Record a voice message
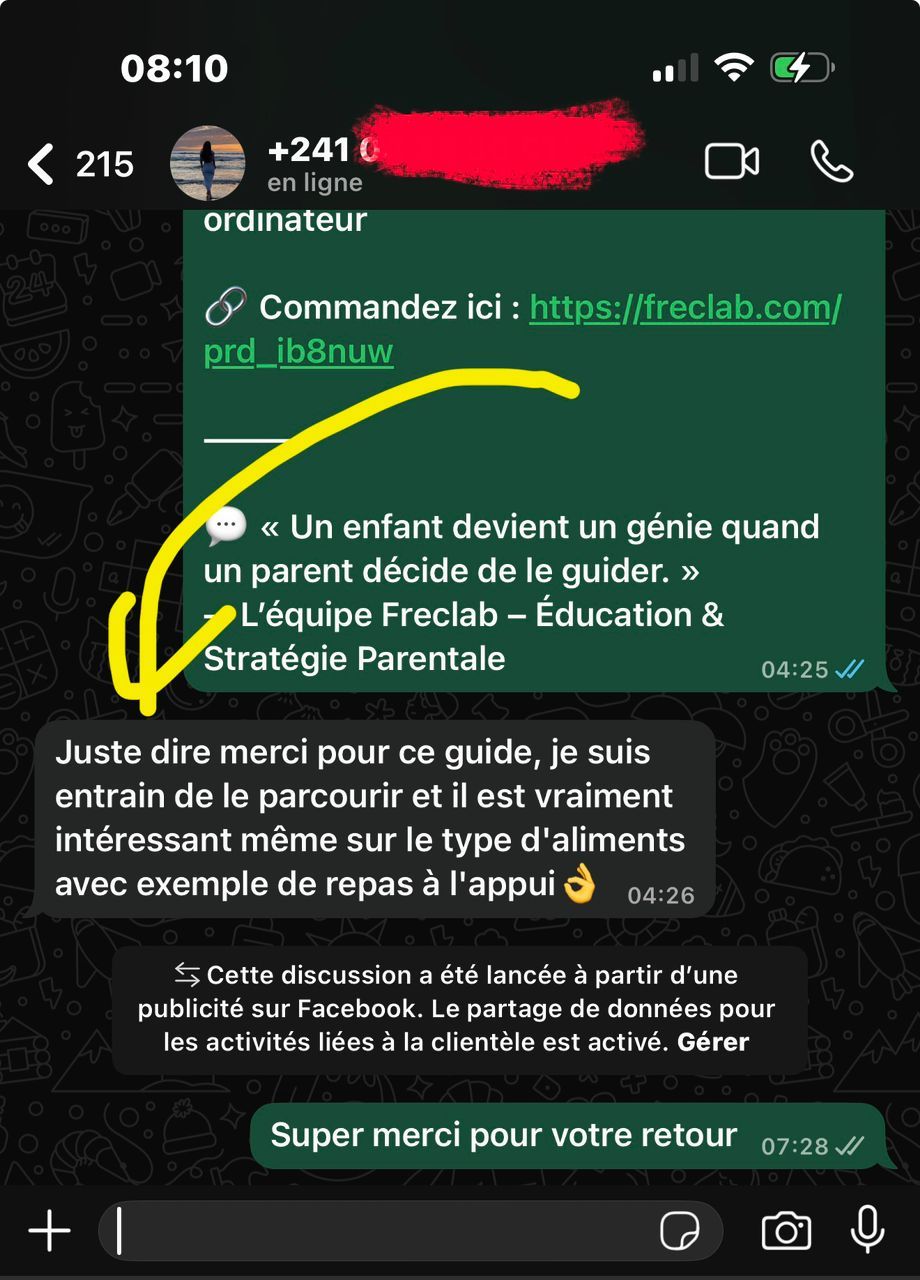 tap(866, 1231)
